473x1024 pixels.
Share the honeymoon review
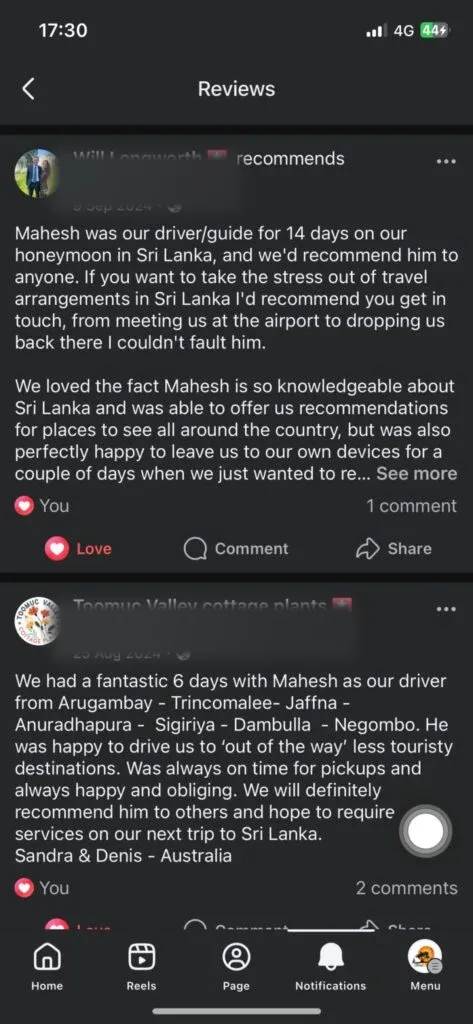click(393, 549)
